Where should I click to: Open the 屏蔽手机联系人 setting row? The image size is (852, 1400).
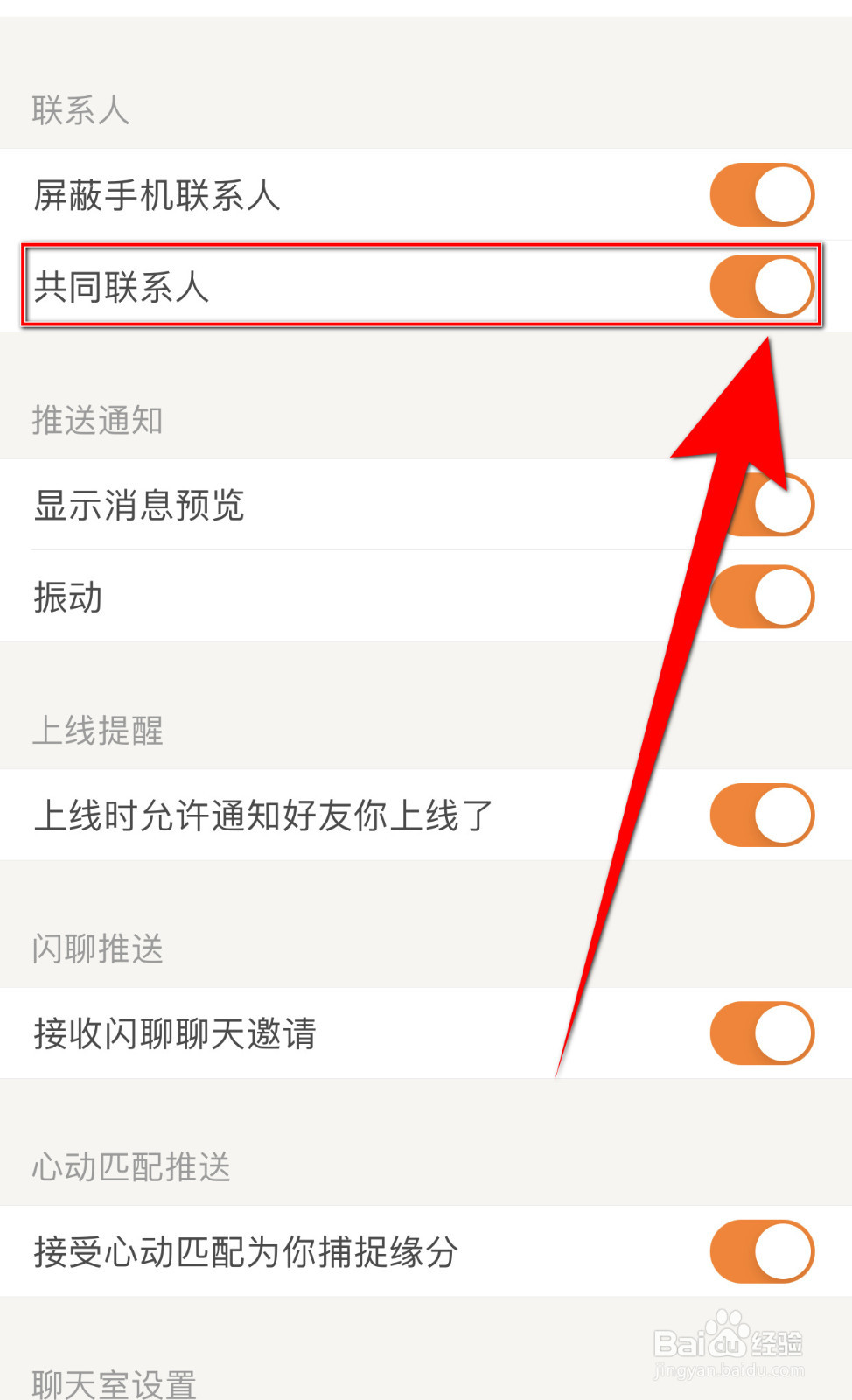pyautogui.click(x=350, y=196)
